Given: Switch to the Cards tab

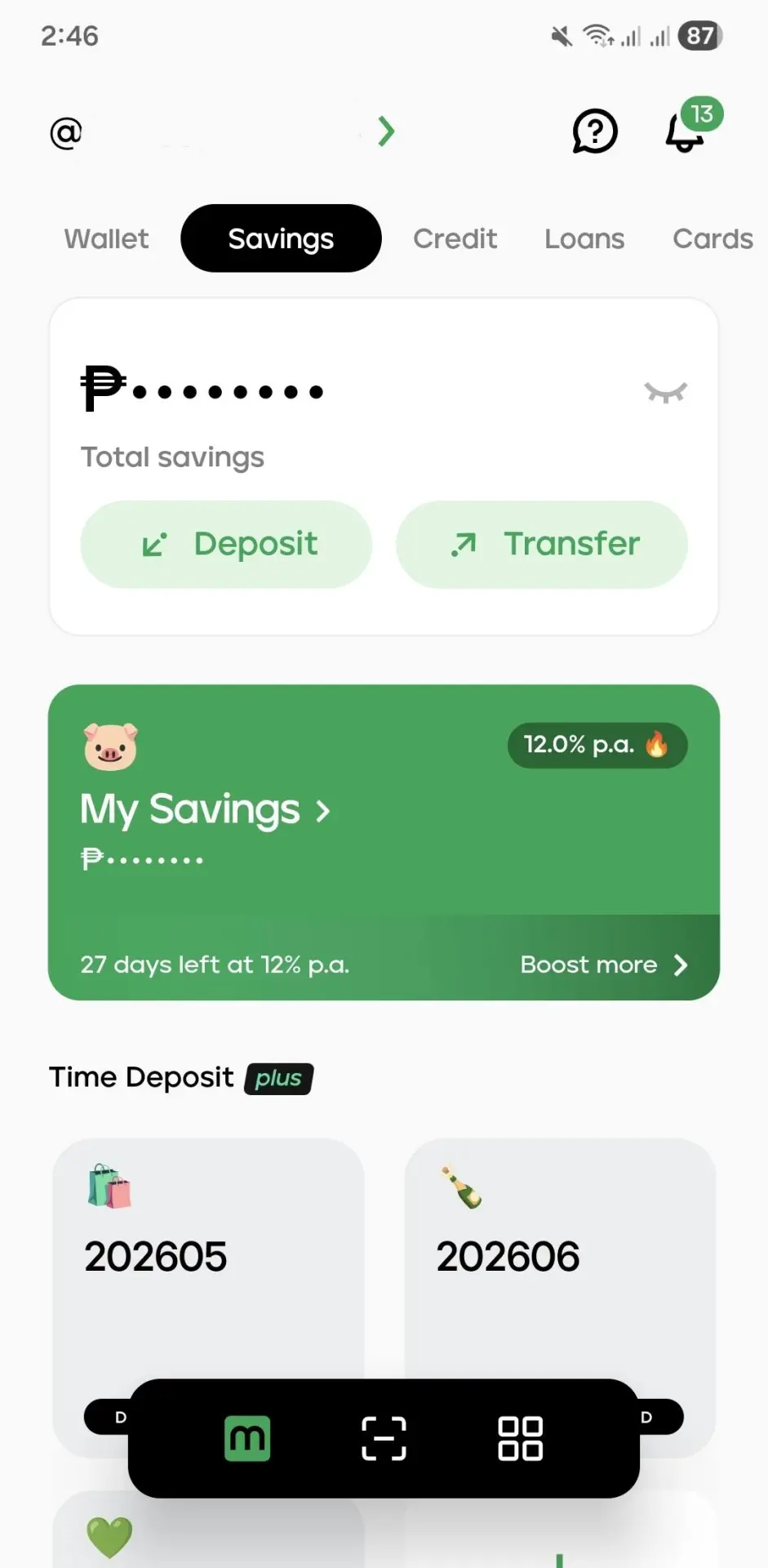Looking at the screenshot, I should click(x=713, y=238).
